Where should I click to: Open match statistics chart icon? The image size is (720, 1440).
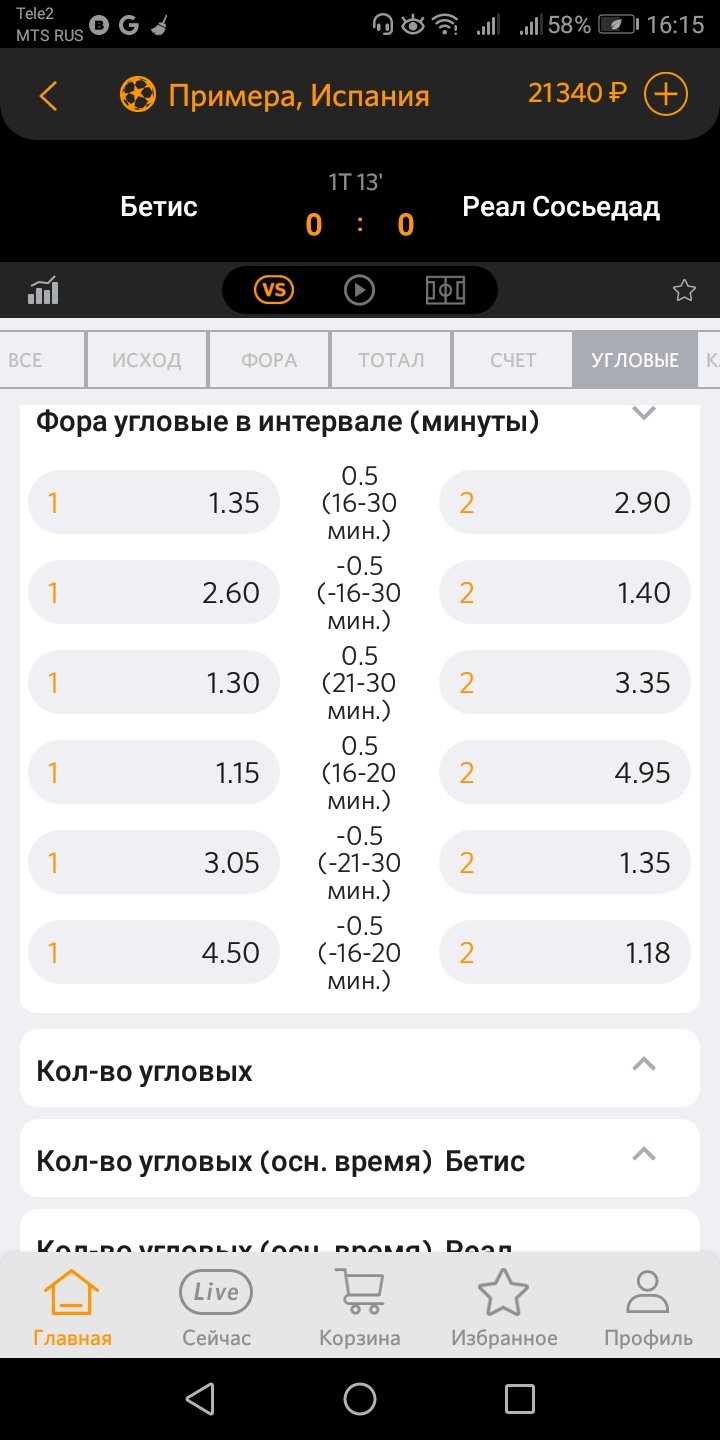pyautogui.click(x=43, y=291)
